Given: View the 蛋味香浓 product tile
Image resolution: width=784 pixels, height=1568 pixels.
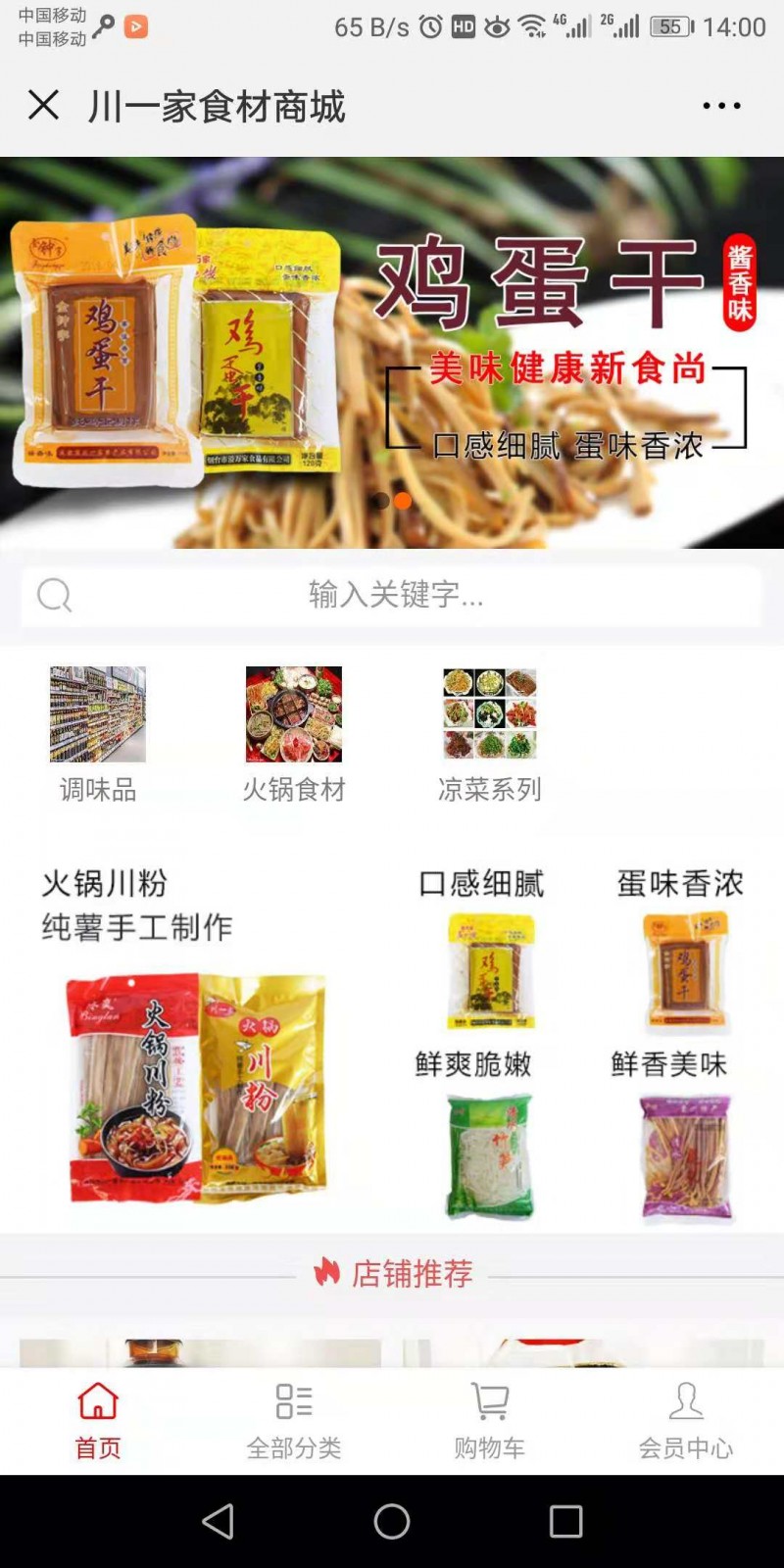Looking at the screenshot, I should [x=680, y=947].
